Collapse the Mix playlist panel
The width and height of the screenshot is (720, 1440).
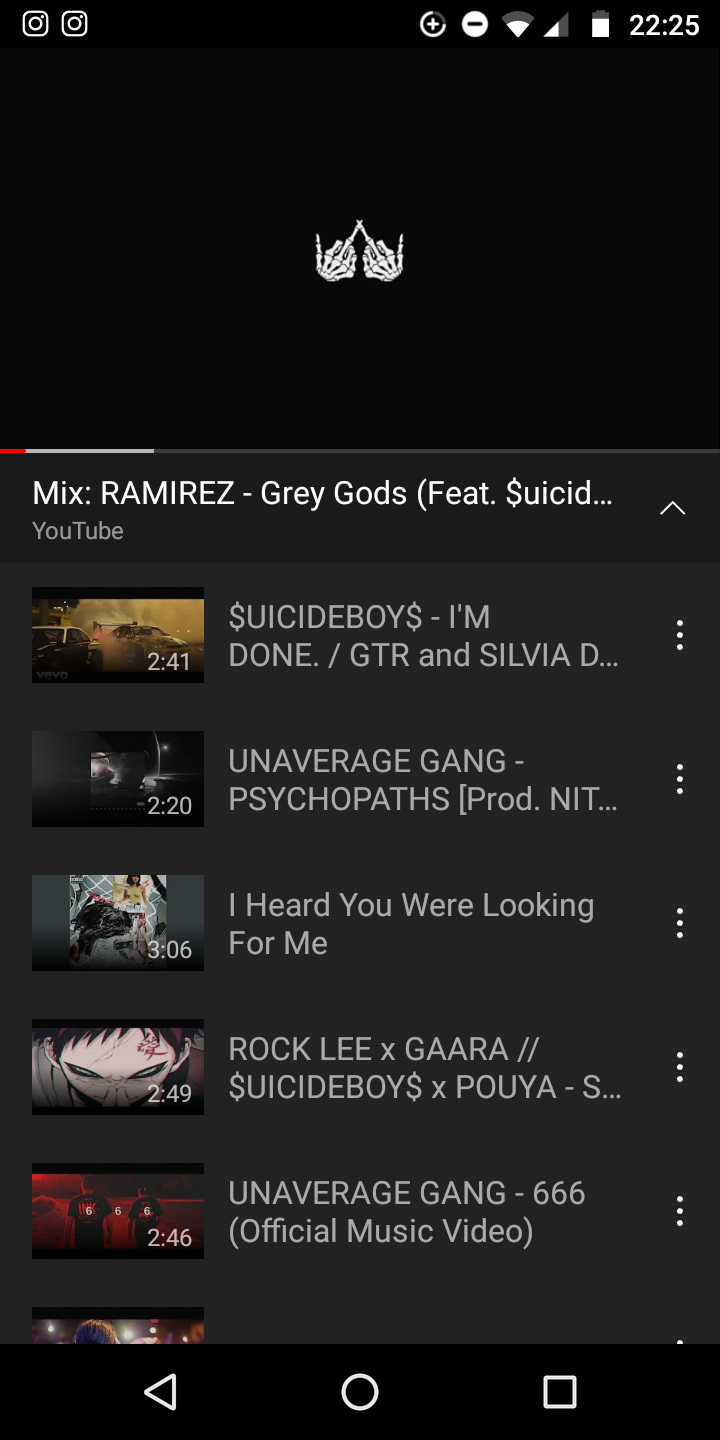pos(672,508)
